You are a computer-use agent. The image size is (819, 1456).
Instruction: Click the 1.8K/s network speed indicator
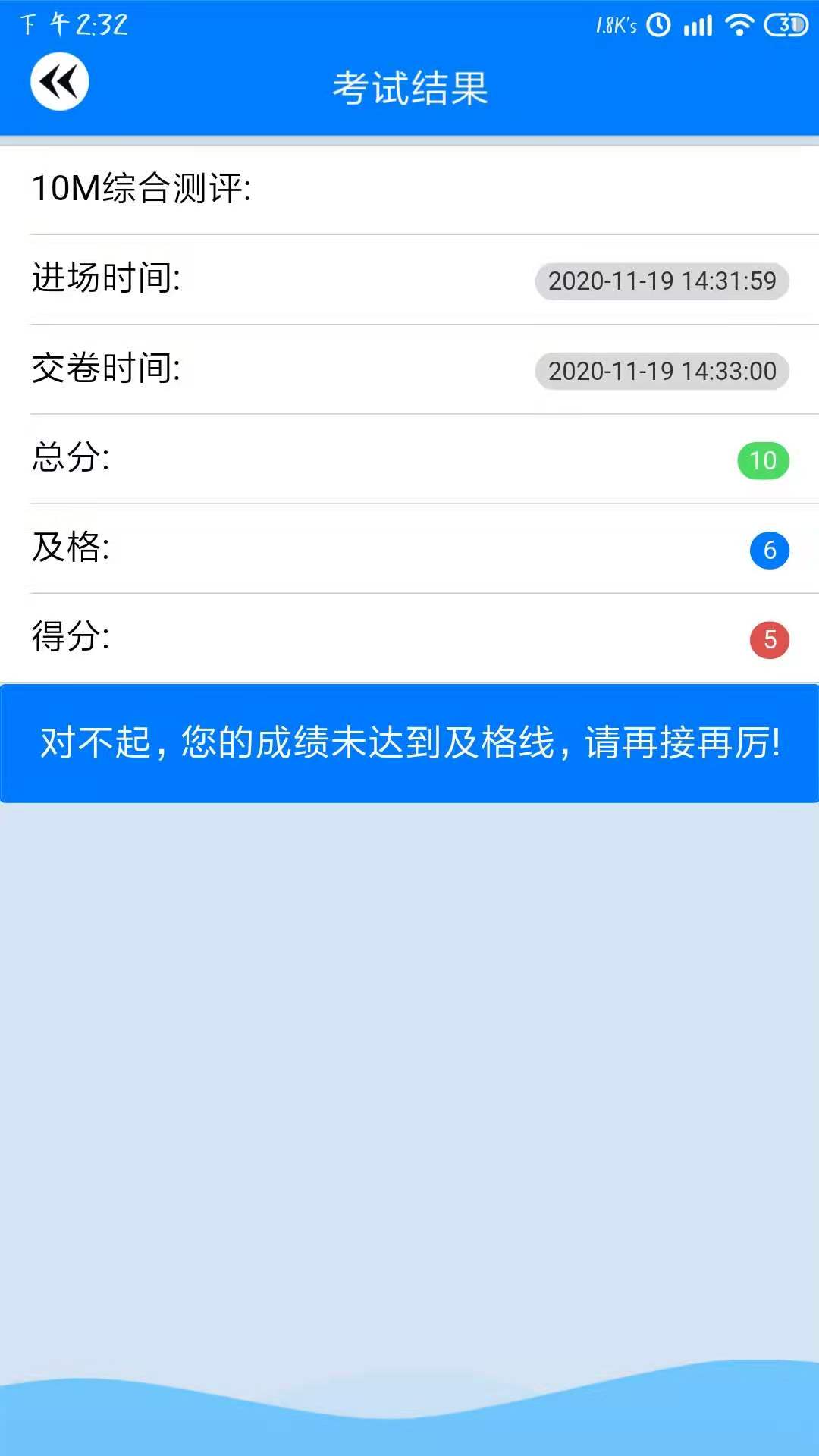[x=616, y=24]
